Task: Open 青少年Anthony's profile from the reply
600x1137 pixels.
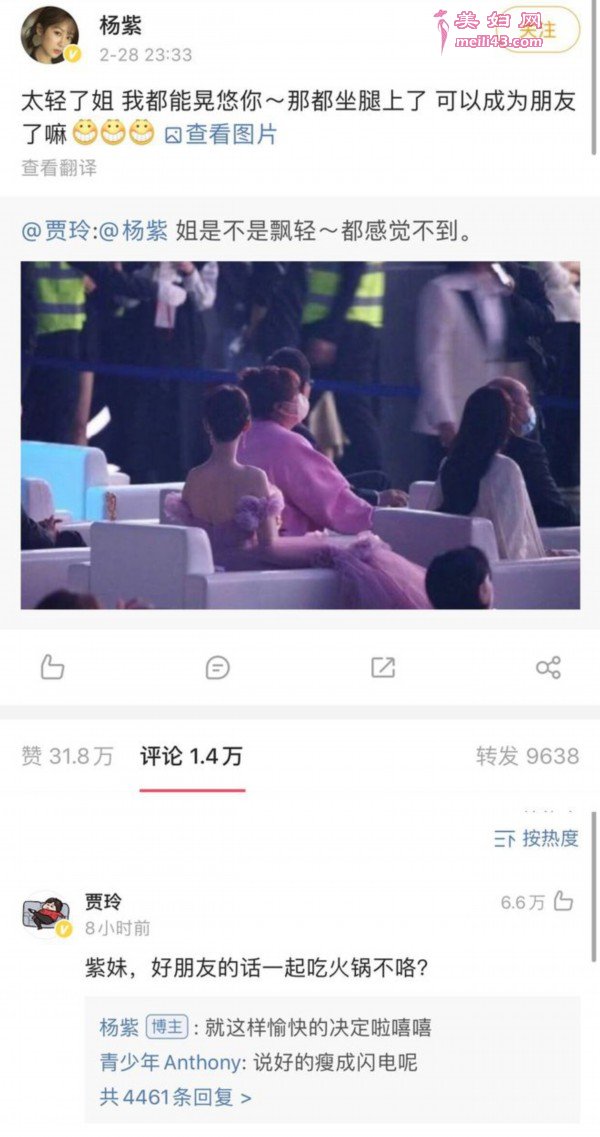Action: pyautogui.click(x=170, y=1062)
